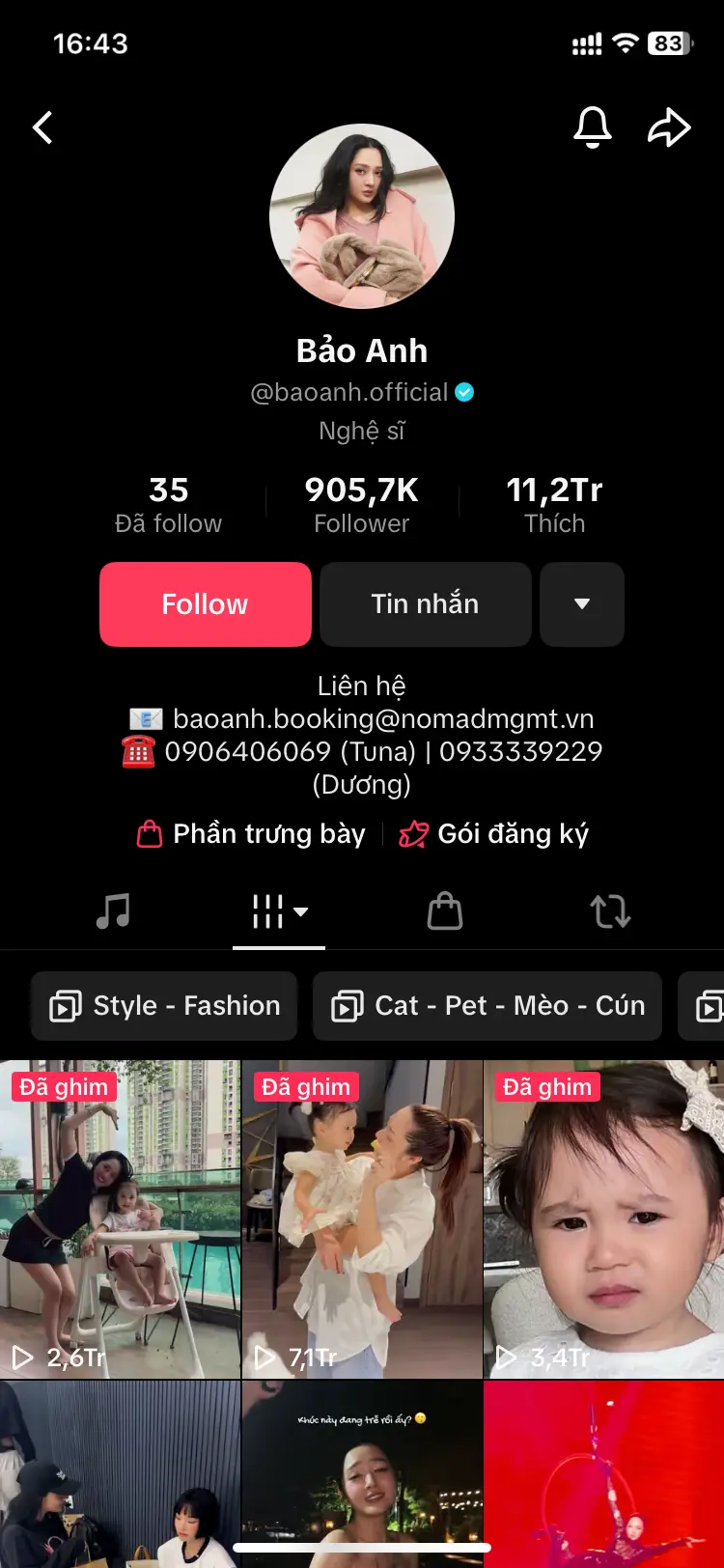Open the Cat - Pet - Mèo - Cún playlist
Screen dimensions: 724x1568
point(487,1006)
